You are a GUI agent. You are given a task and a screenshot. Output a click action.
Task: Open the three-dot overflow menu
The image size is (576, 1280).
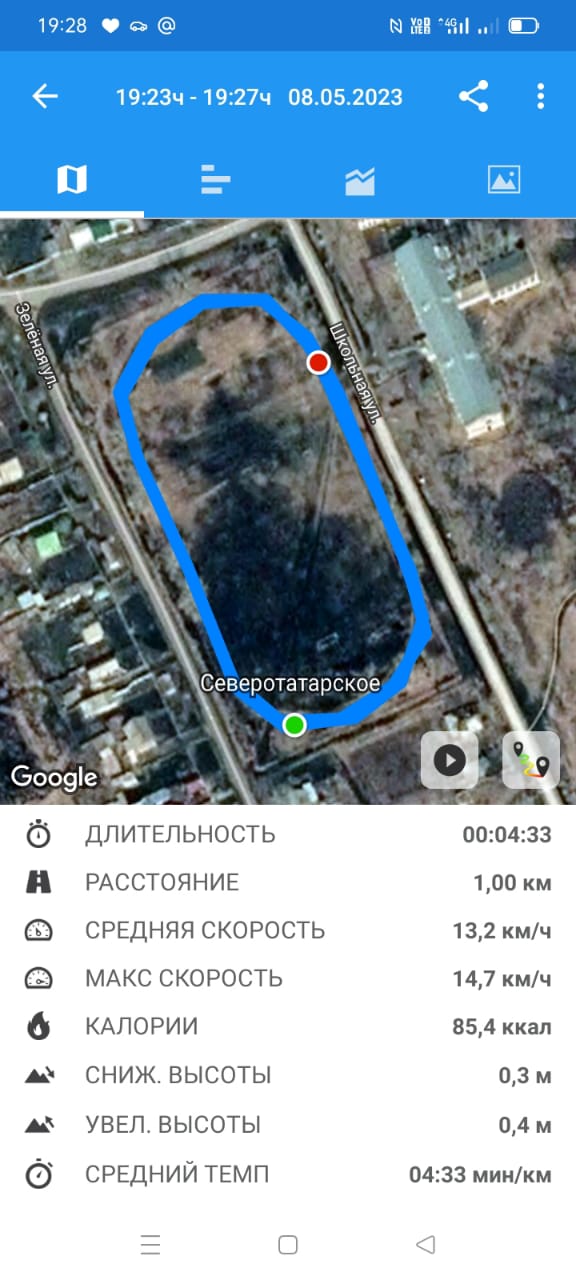pos(540,96)
